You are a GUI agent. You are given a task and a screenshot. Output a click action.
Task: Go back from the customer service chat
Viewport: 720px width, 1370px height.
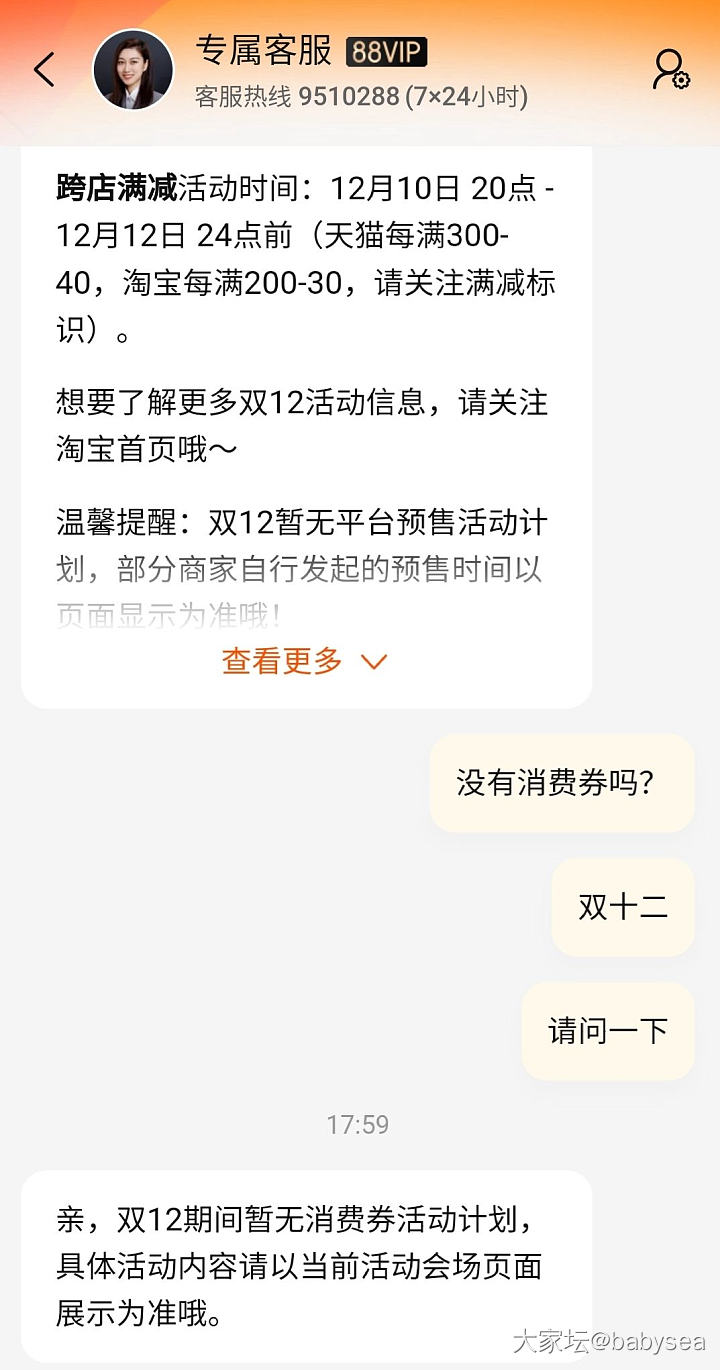(44, 70)
